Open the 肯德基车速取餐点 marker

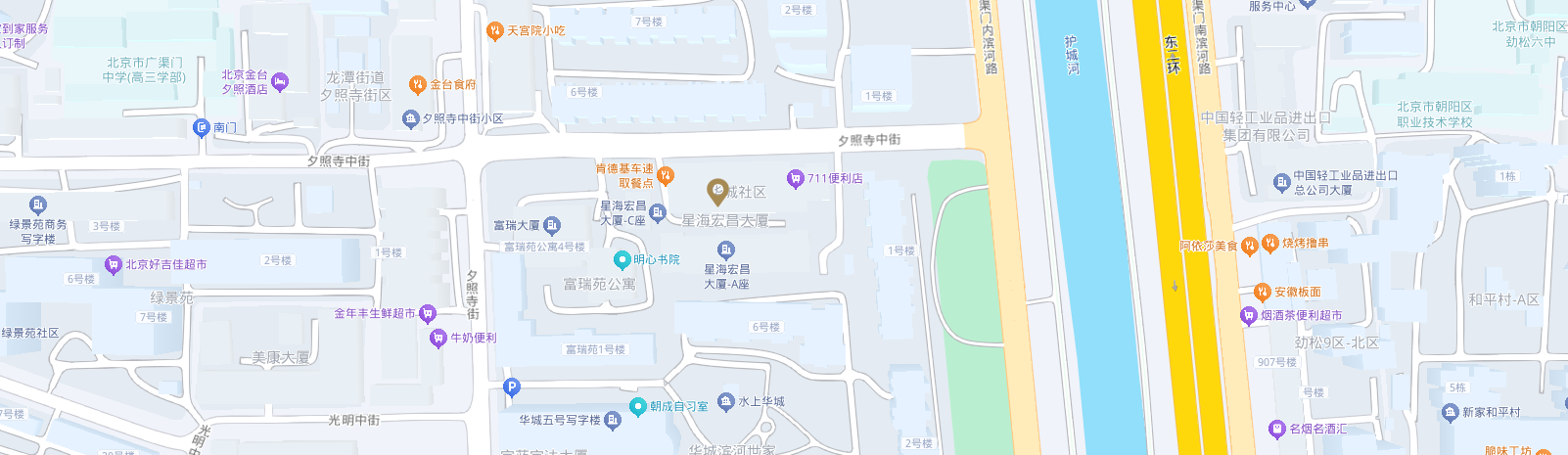(x=666, y=176)
